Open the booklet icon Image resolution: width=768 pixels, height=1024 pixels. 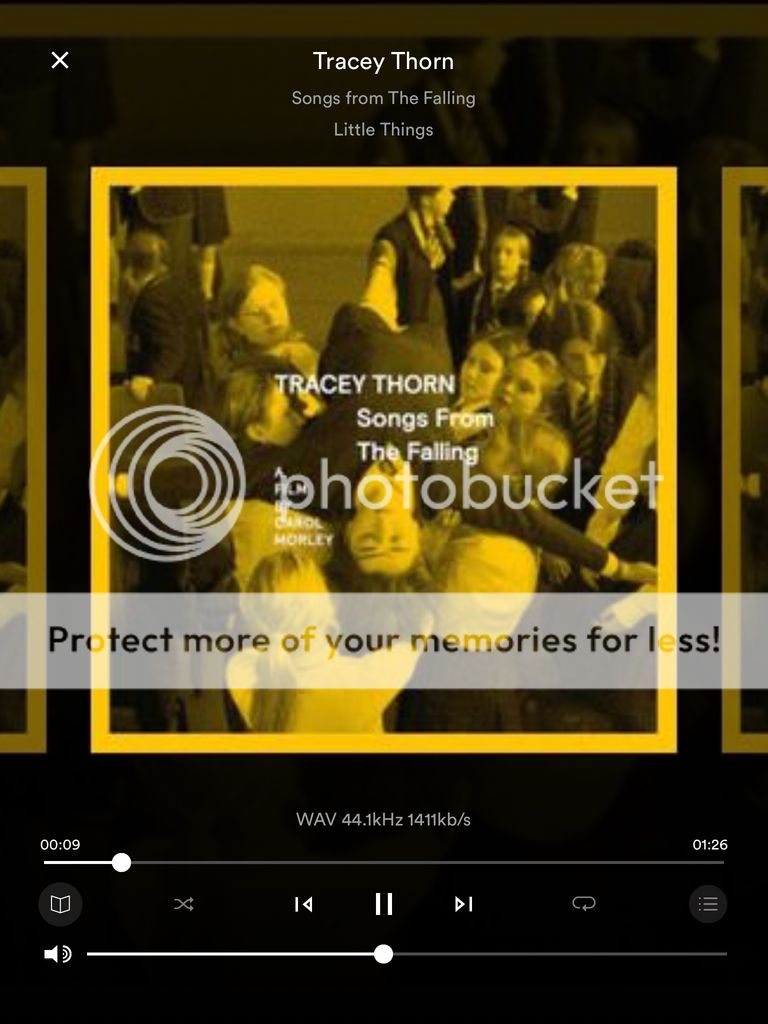pos(61,904)
